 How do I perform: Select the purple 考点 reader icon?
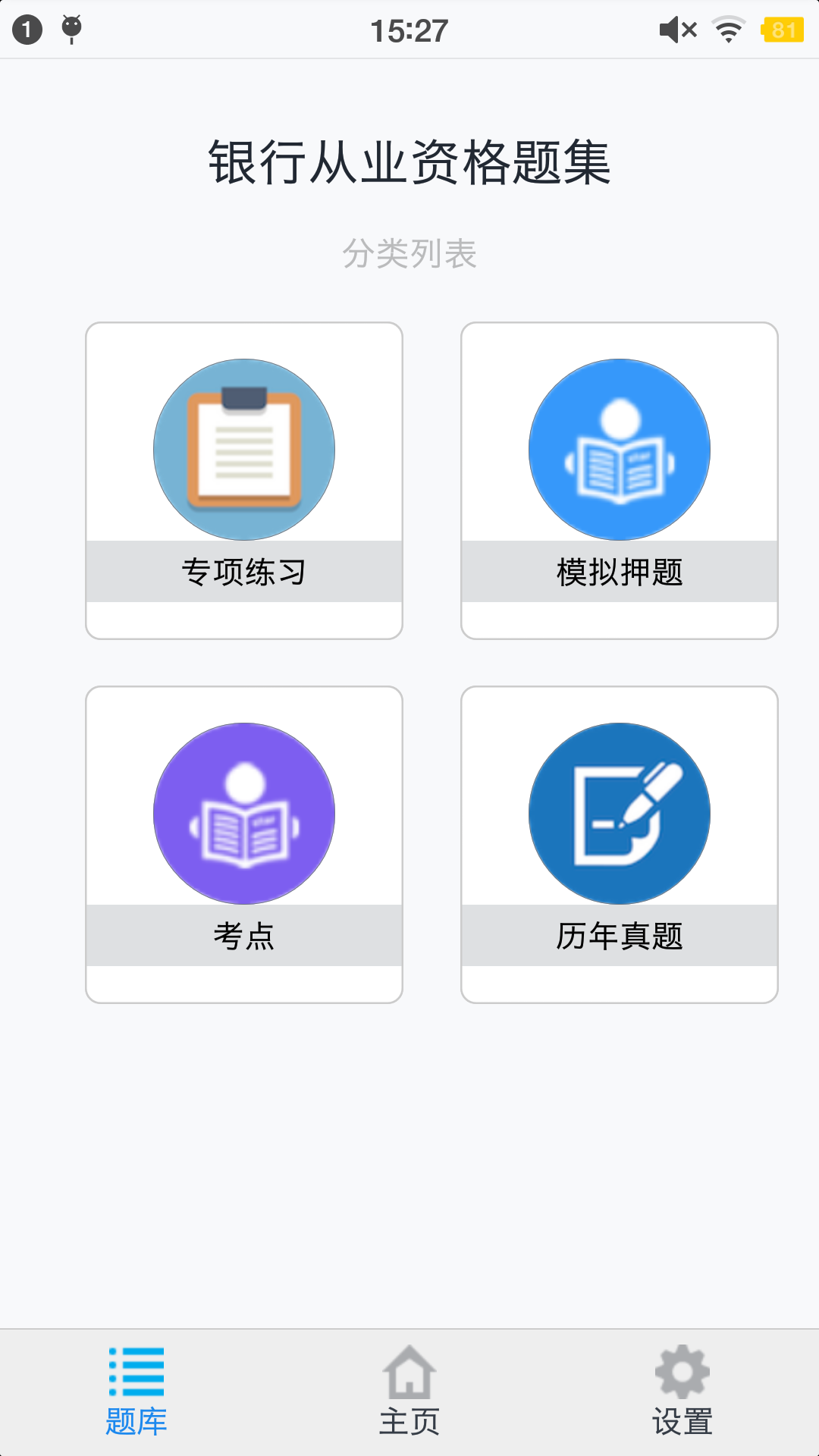pyautogui.click(x=244, y=811)
